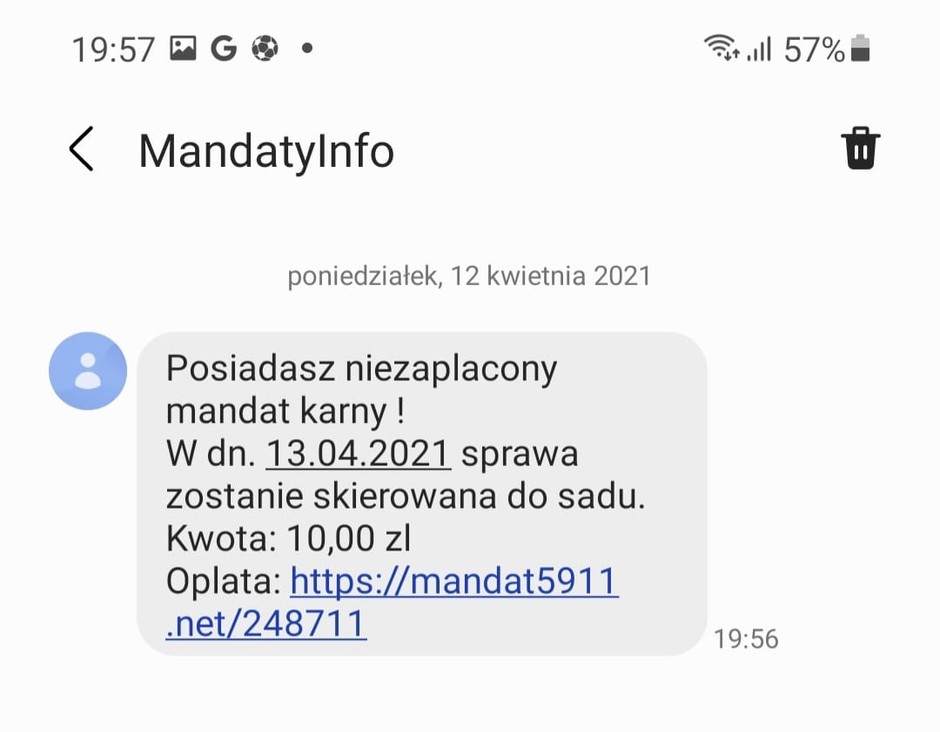Viewport: 940px width, 732px height.
Task: Delete this conversation with trash icon
Action: [x=860, y=149]
